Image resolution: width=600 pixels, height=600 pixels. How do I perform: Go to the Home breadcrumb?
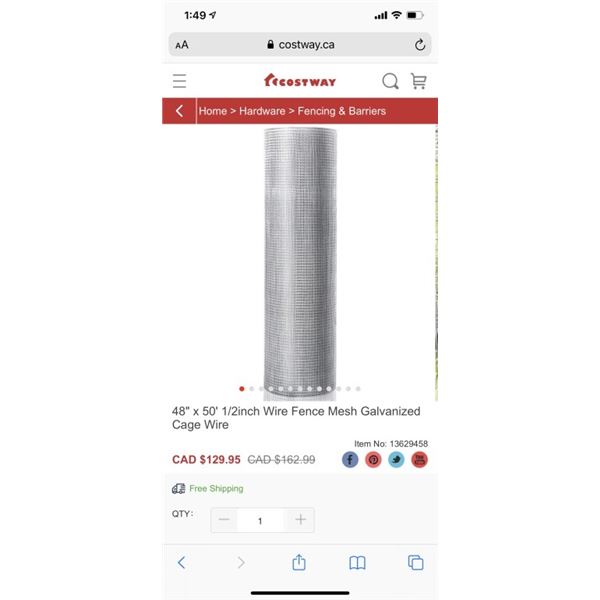[x=212, y=111]
